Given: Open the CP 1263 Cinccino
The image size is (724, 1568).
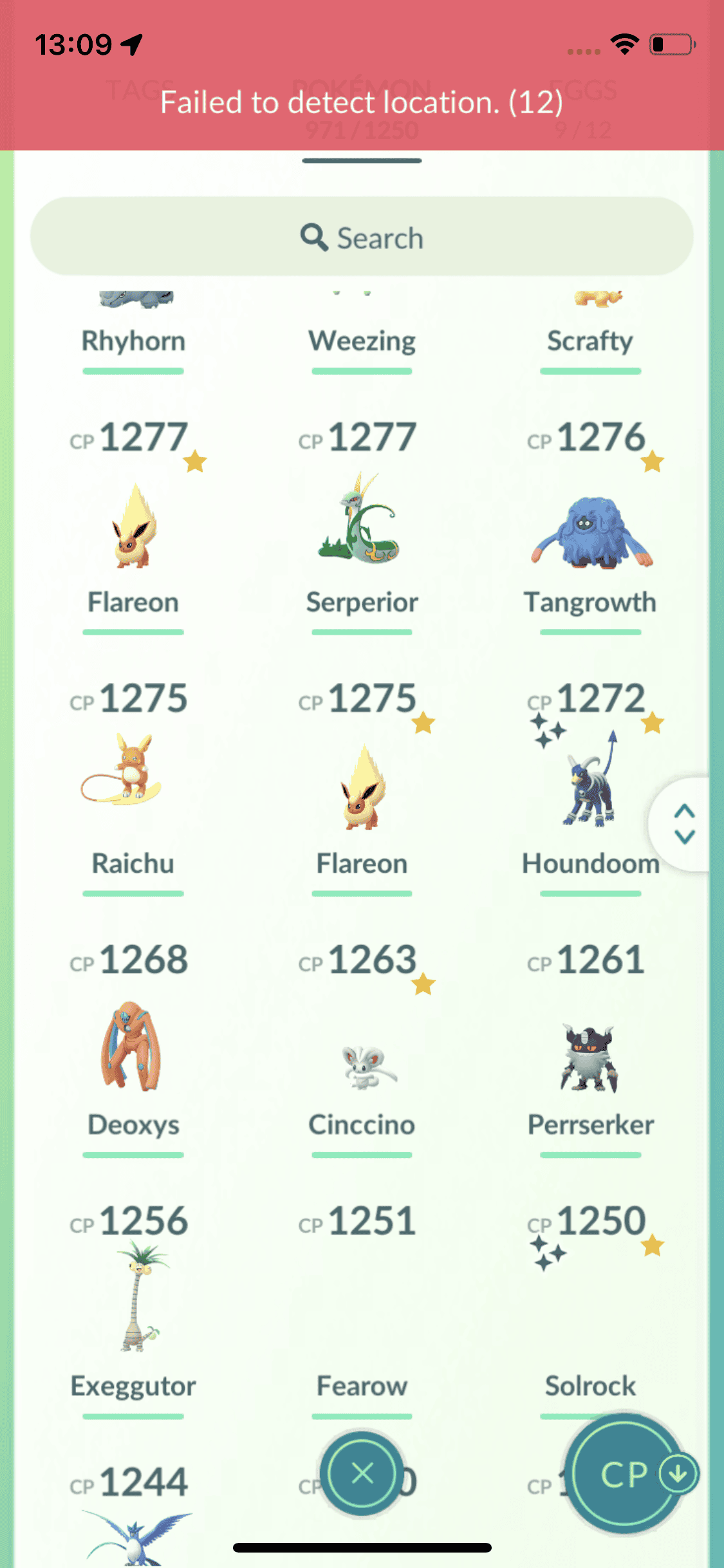Looking at the screenshot, I should click(362, 1062).
